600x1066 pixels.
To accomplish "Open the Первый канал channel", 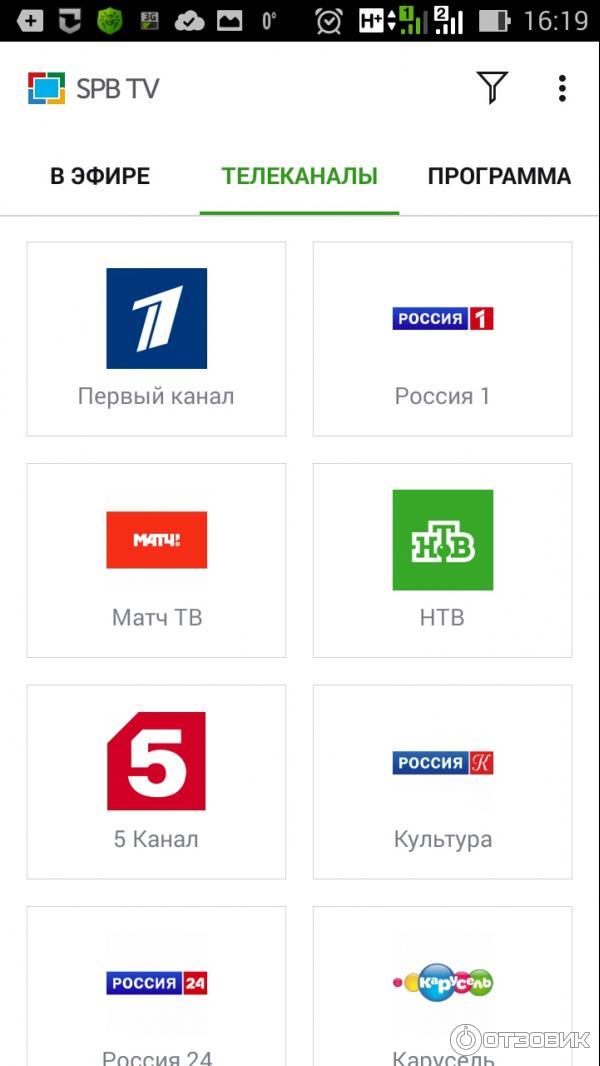I will 156,338.
